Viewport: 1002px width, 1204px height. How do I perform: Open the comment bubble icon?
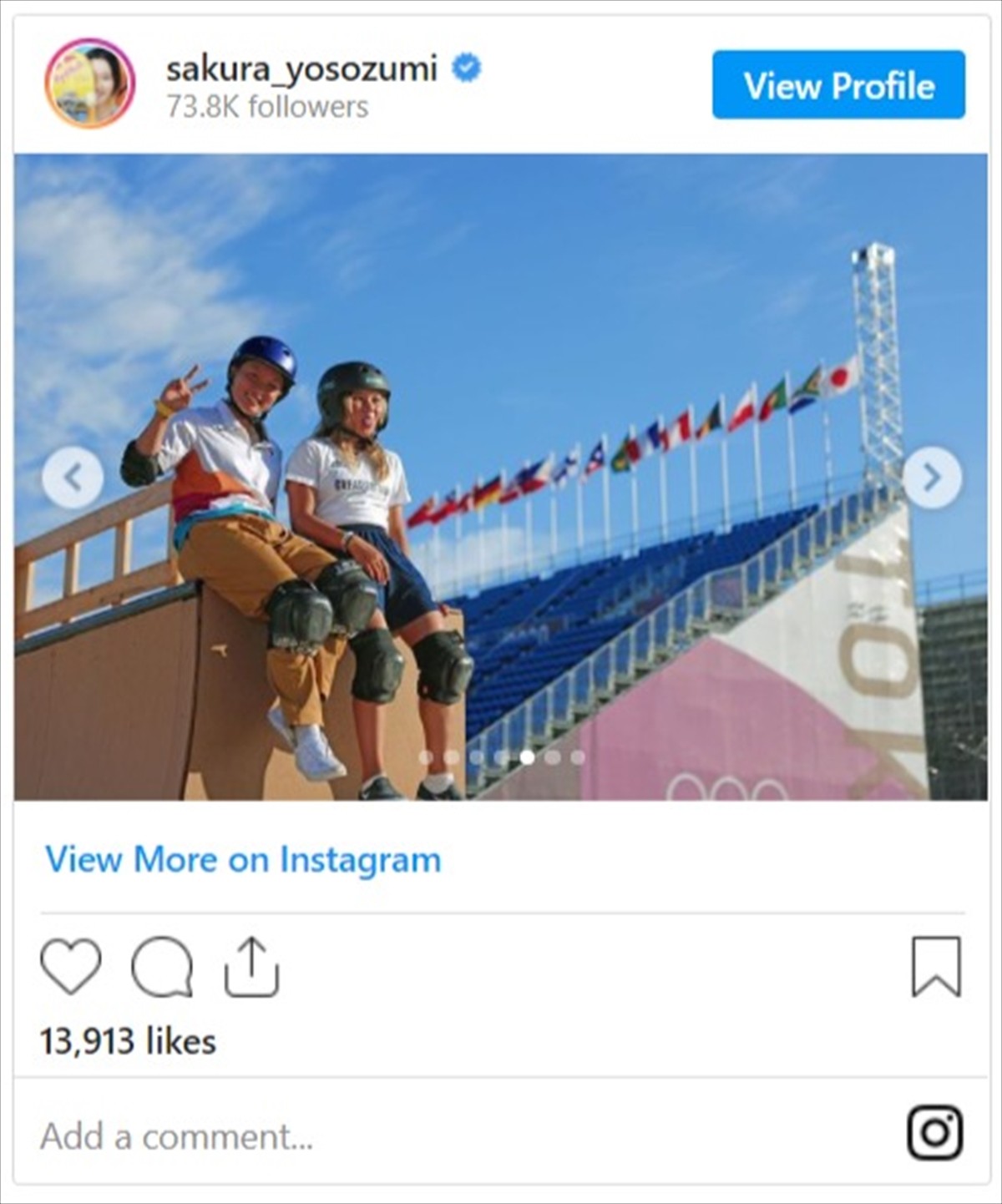coord(162,967)
